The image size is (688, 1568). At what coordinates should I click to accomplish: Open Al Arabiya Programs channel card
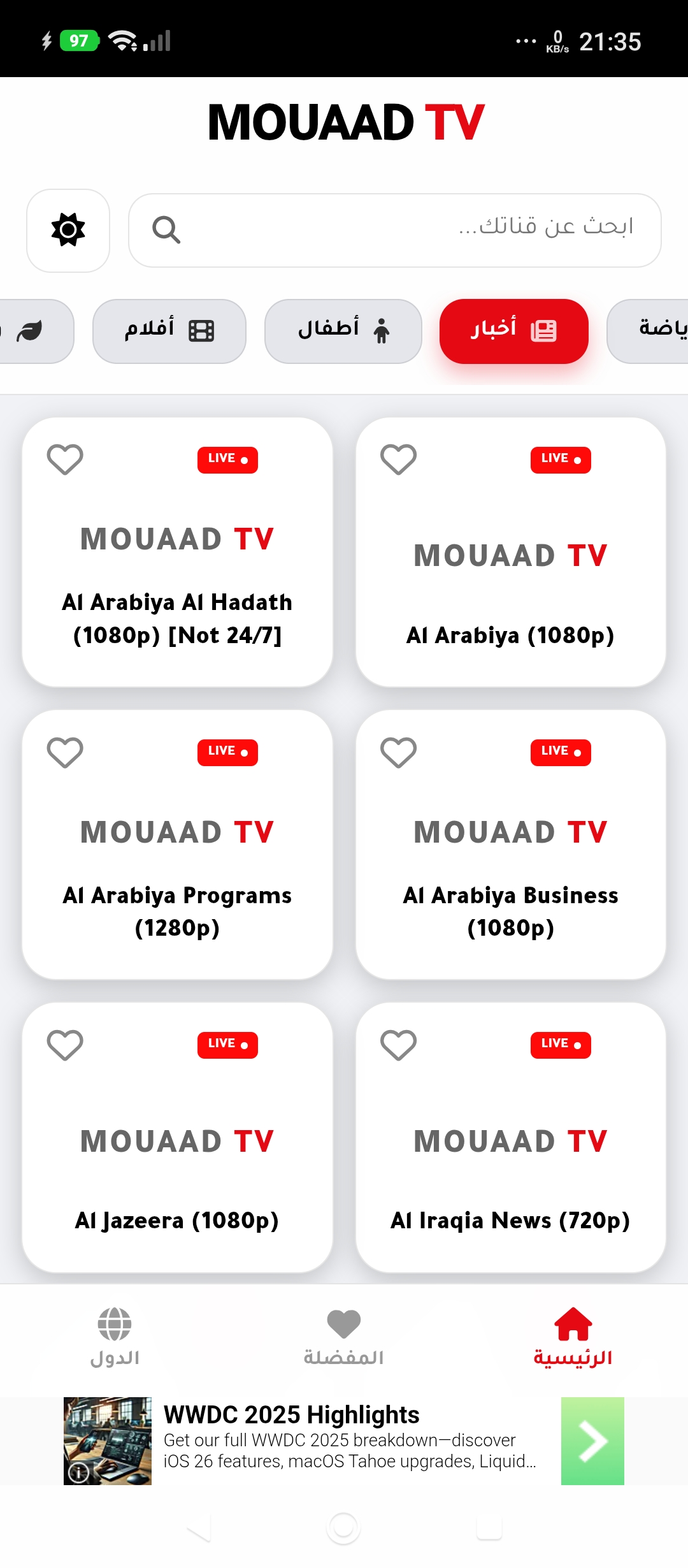click(x=177, y=867)
